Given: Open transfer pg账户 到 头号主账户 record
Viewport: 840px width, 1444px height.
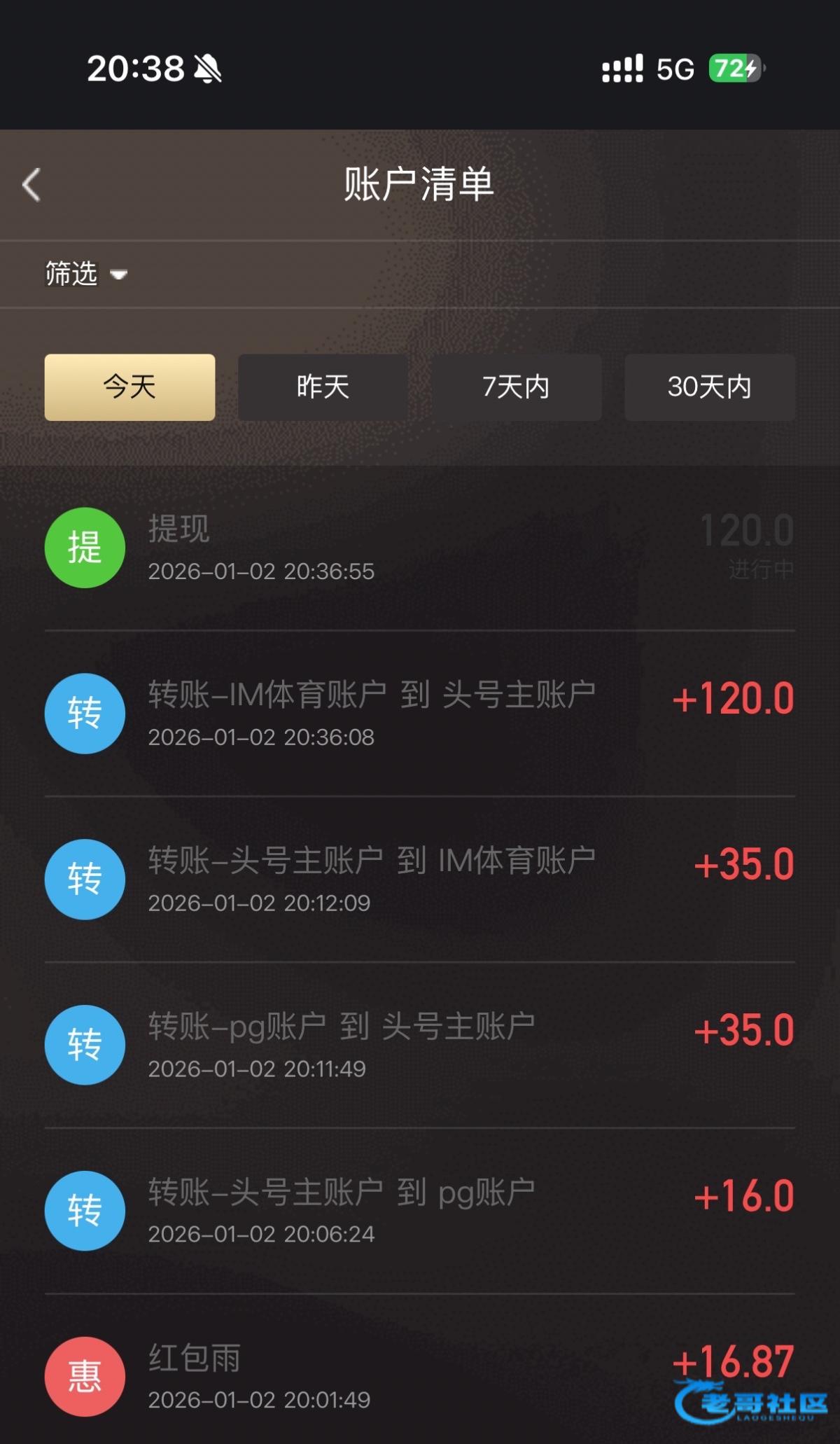Looking at the screenshot, I should click(420, 1046).
